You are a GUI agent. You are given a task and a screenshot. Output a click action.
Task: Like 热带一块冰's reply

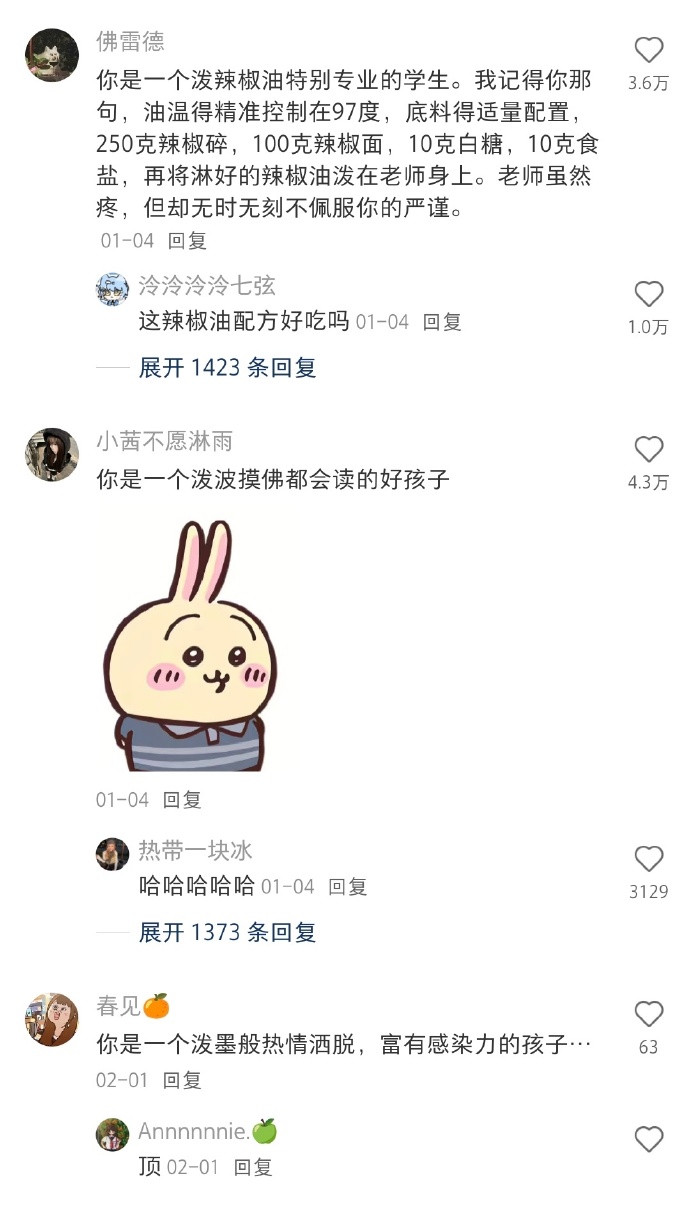(649, 859)
